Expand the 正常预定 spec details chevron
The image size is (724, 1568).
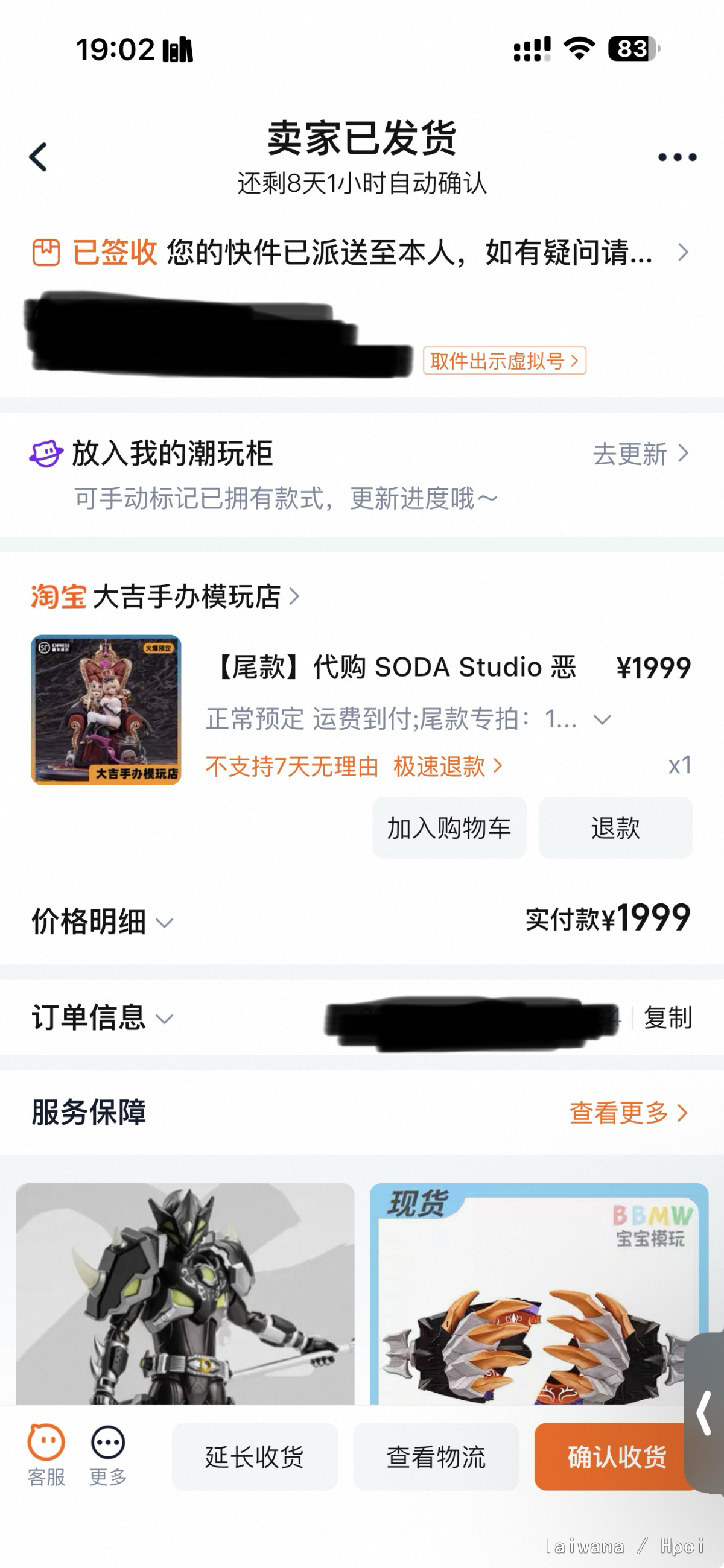[x=602, y=719]
